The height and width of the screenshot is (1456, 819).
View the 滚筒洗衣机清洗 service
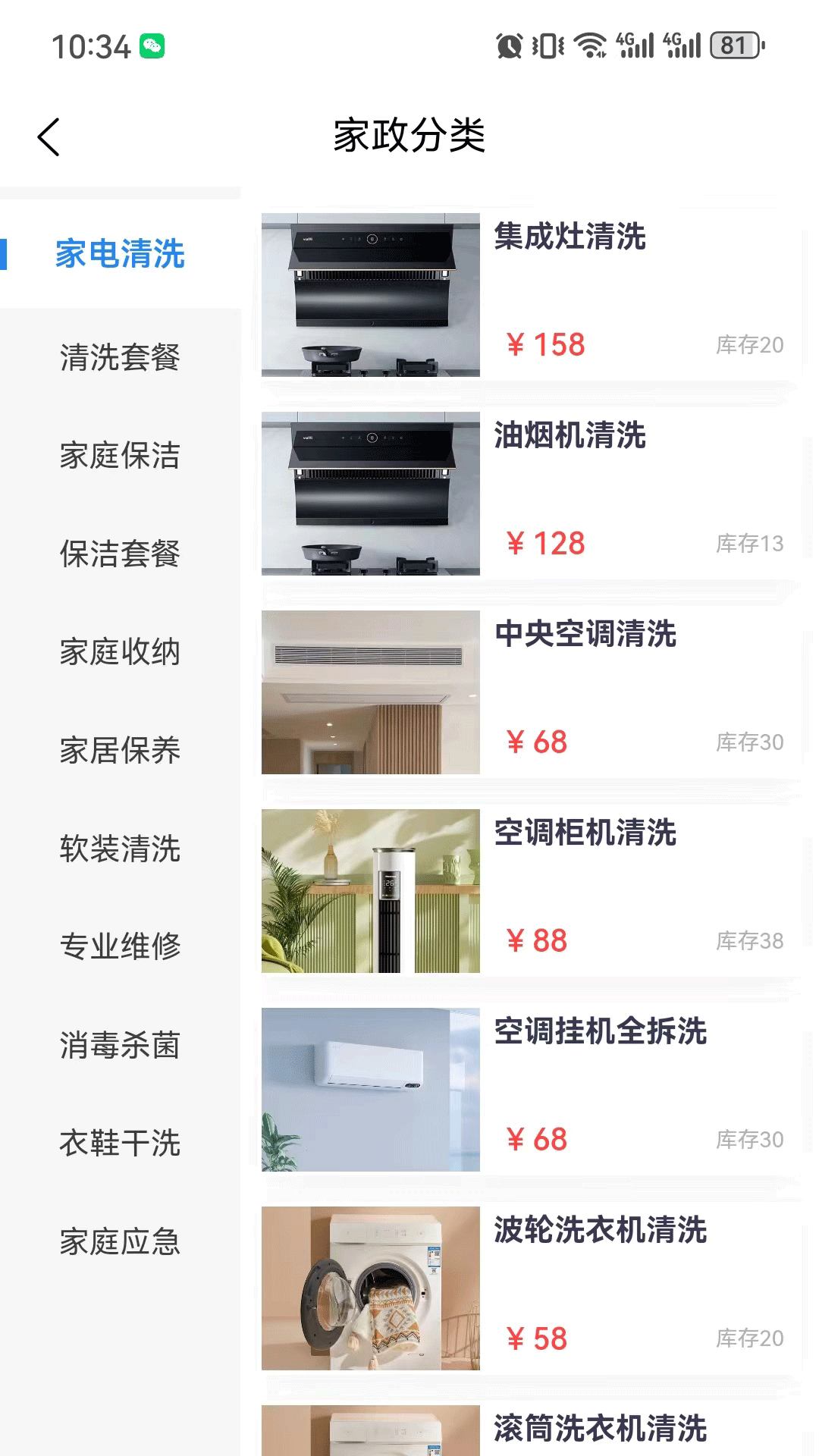point(531,1430)
